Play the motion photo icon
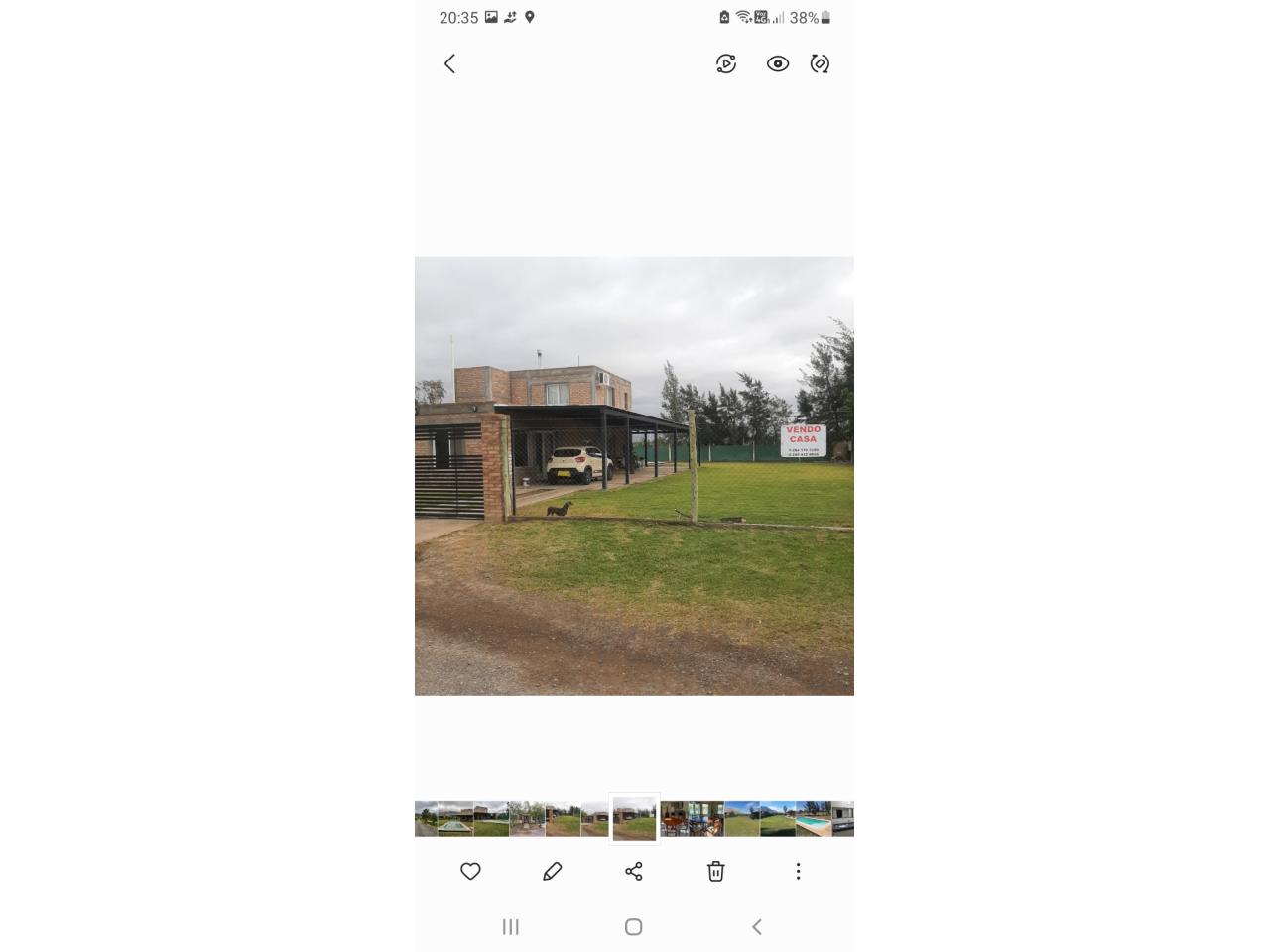This screenshot has height=952, width=1270. (x=726, y=64)
